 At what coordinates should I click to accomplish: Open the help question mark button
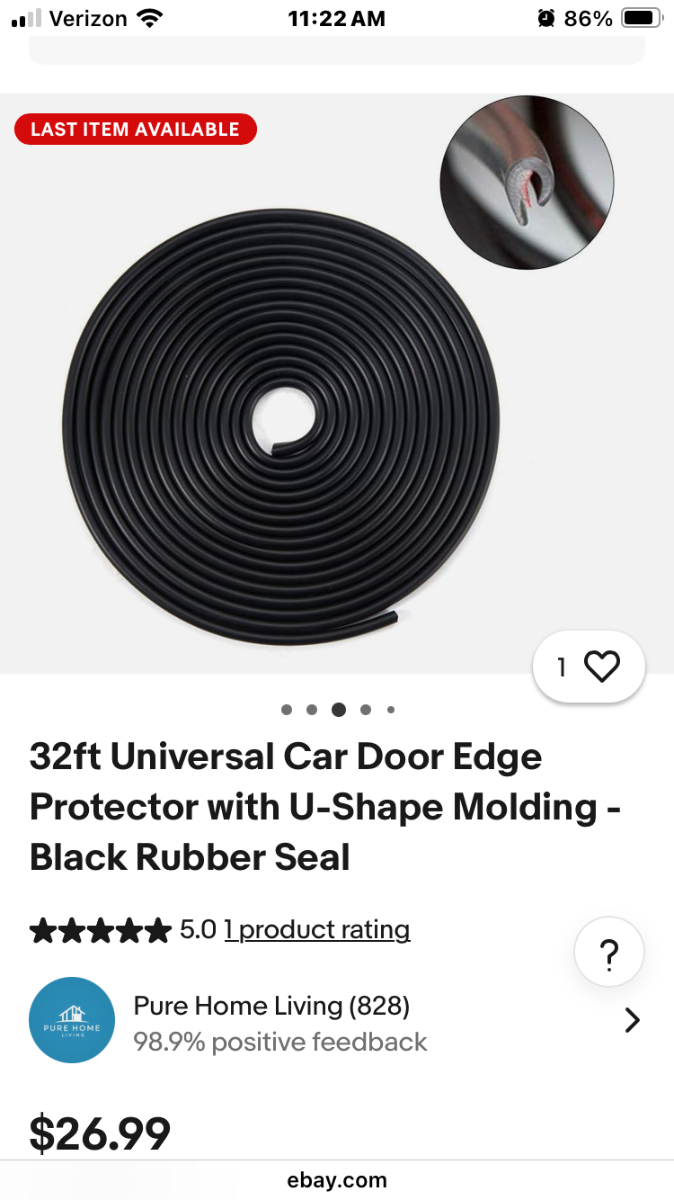pos(608,952)
